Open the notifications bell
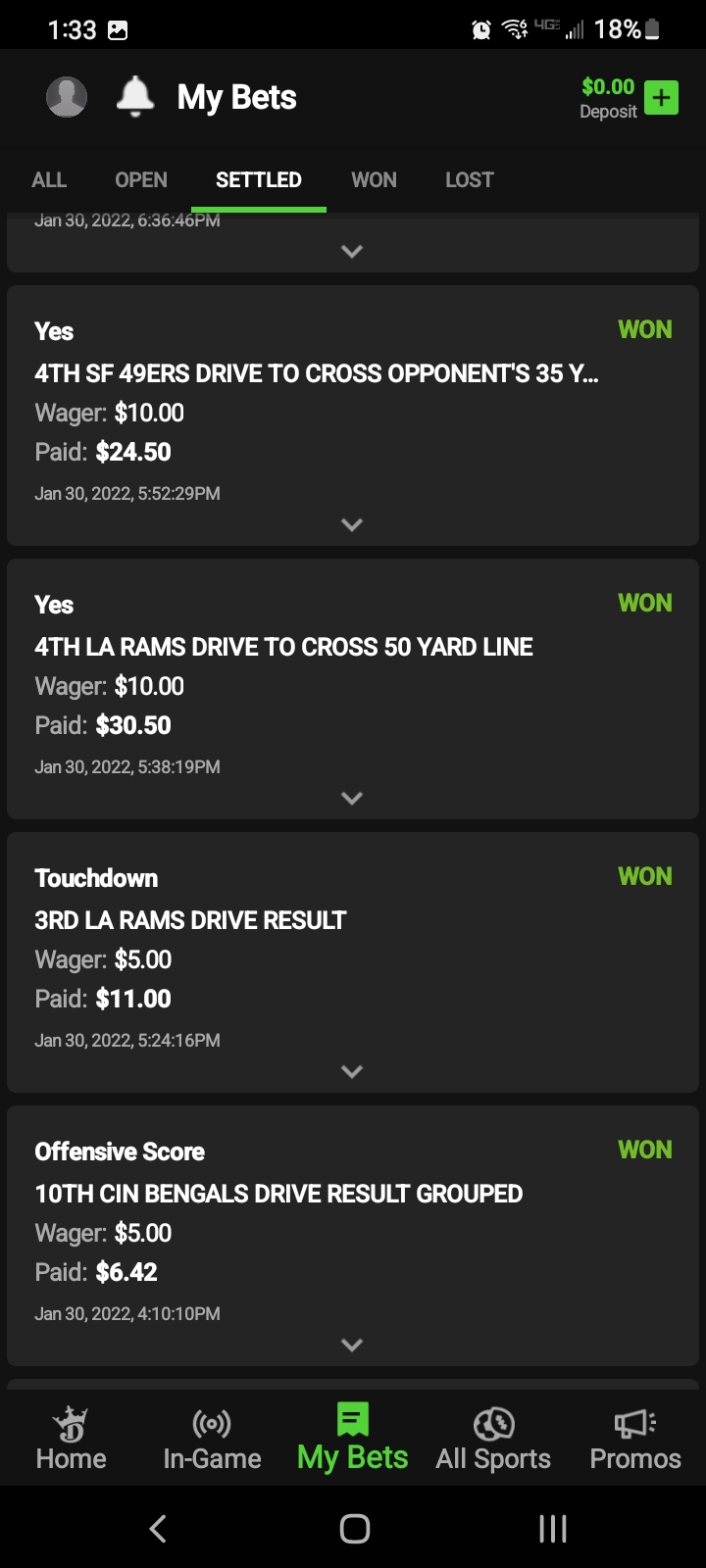Image resolution: width=706 pixels, height=1568 pixels. coord(135,97)
